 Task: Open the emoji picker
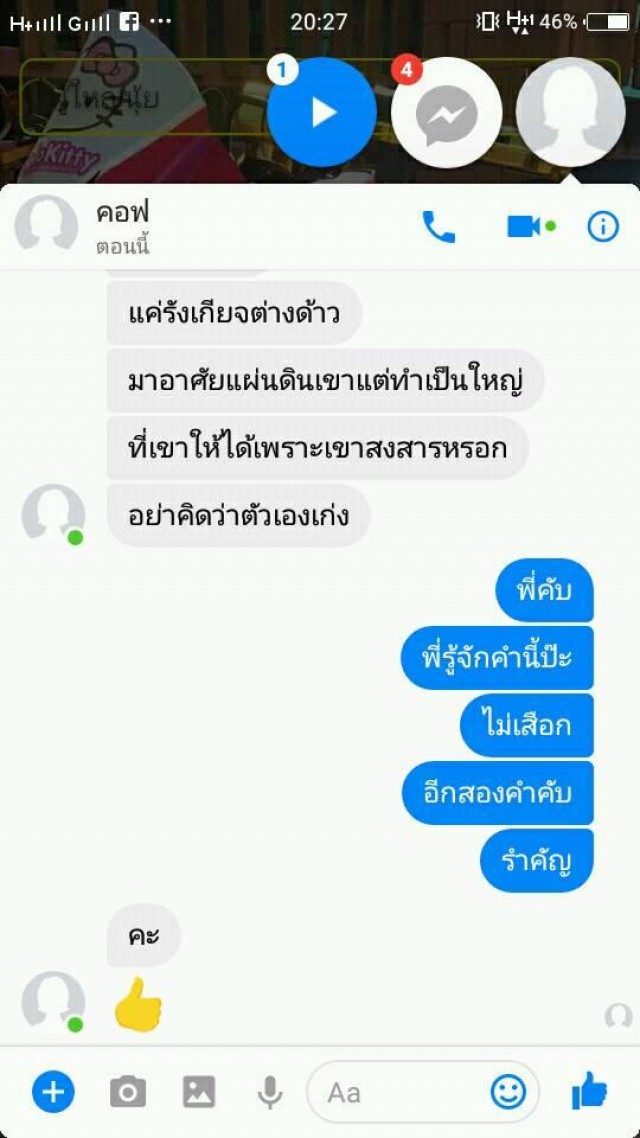point(508,1092)
